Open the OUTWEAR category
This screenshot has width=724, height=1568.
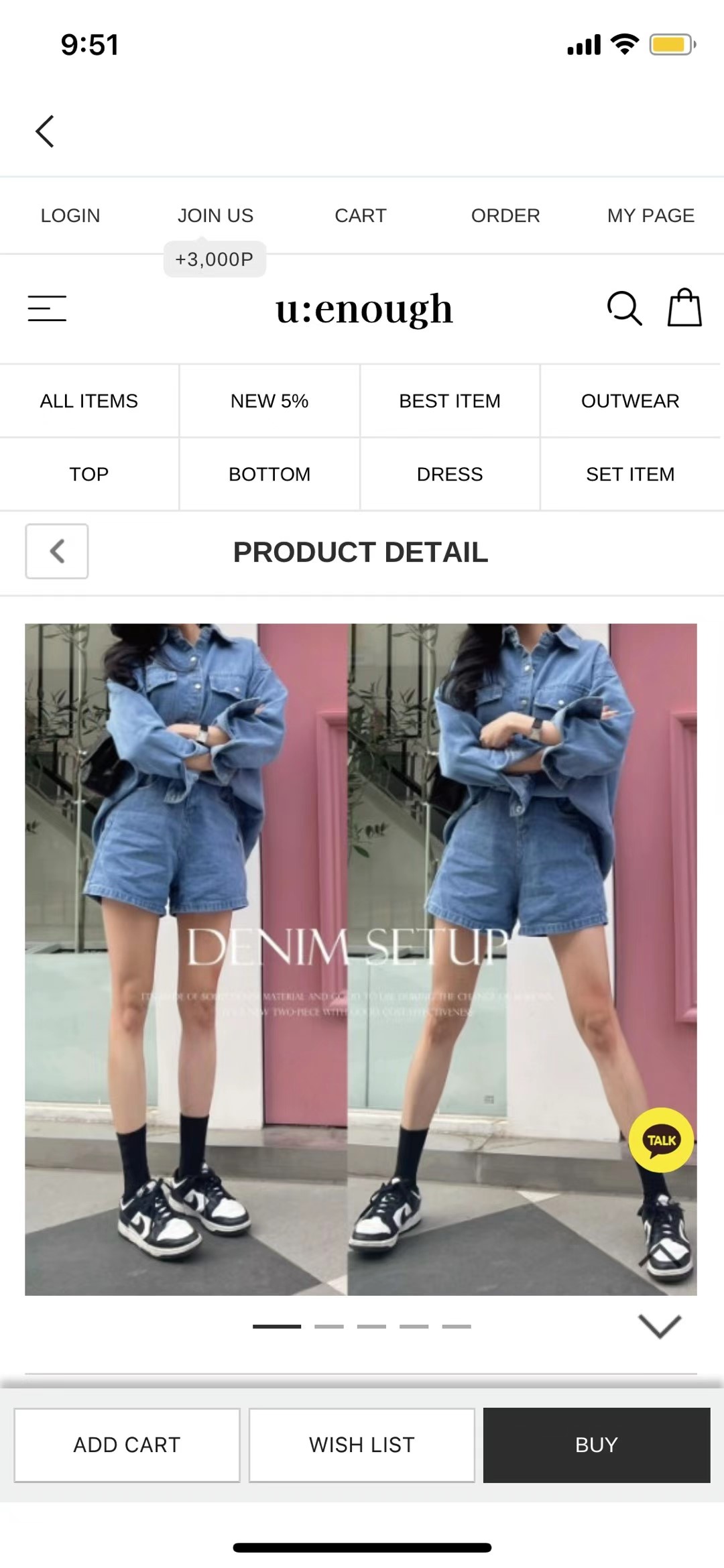tap(630, 401)
